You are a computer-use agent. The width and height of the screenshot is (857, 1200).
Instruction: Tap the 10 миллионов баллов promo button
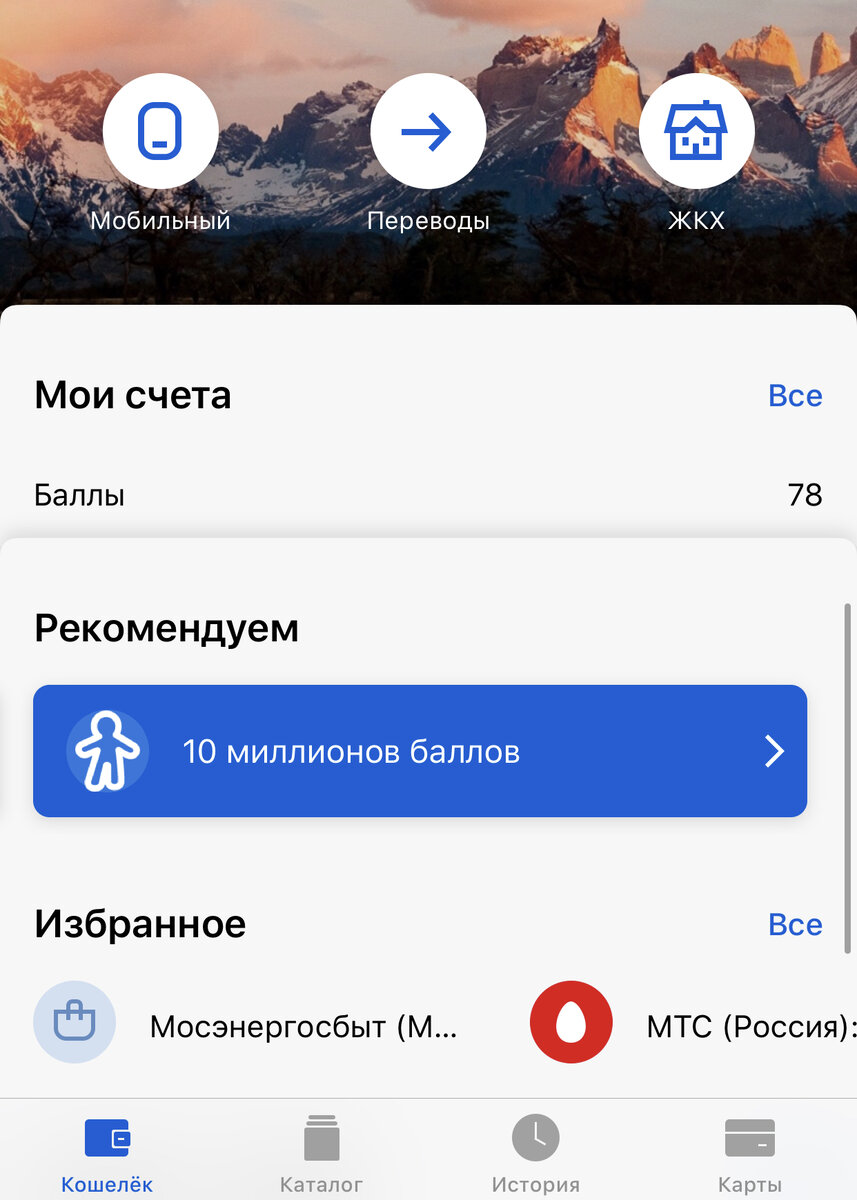tap(420, 751)
